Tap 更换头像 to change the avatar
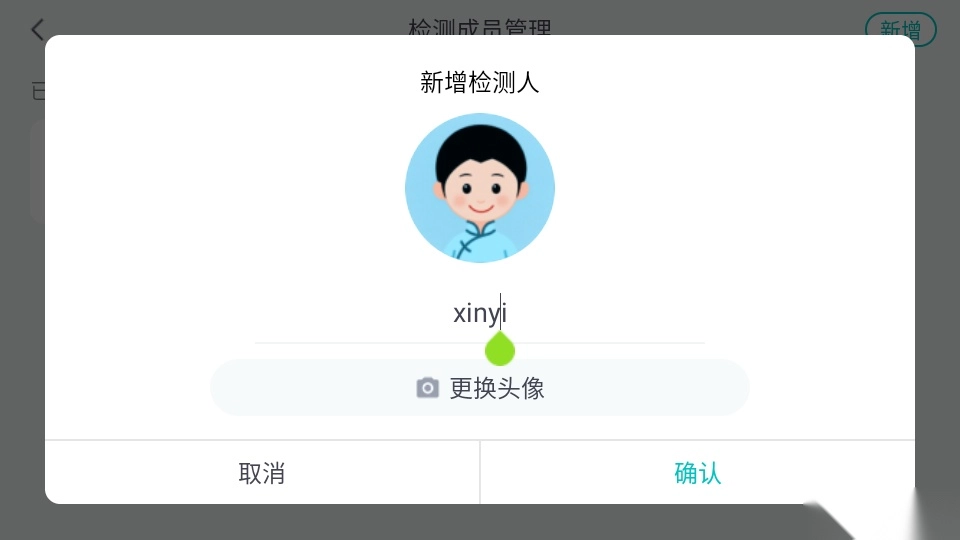 point(480,388)
